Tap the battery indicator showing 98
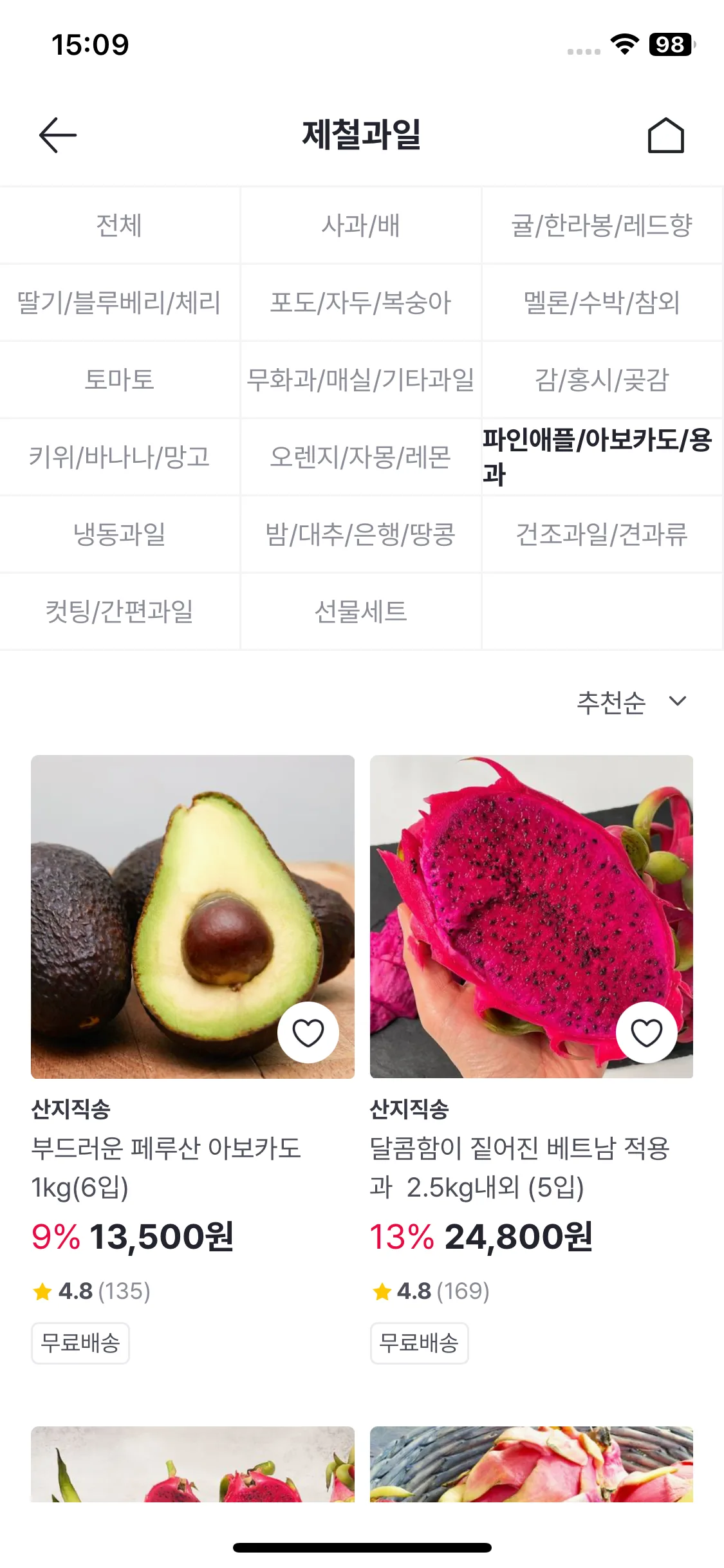The width and height of the screenshot is (724, 1568). click(668, 44)
